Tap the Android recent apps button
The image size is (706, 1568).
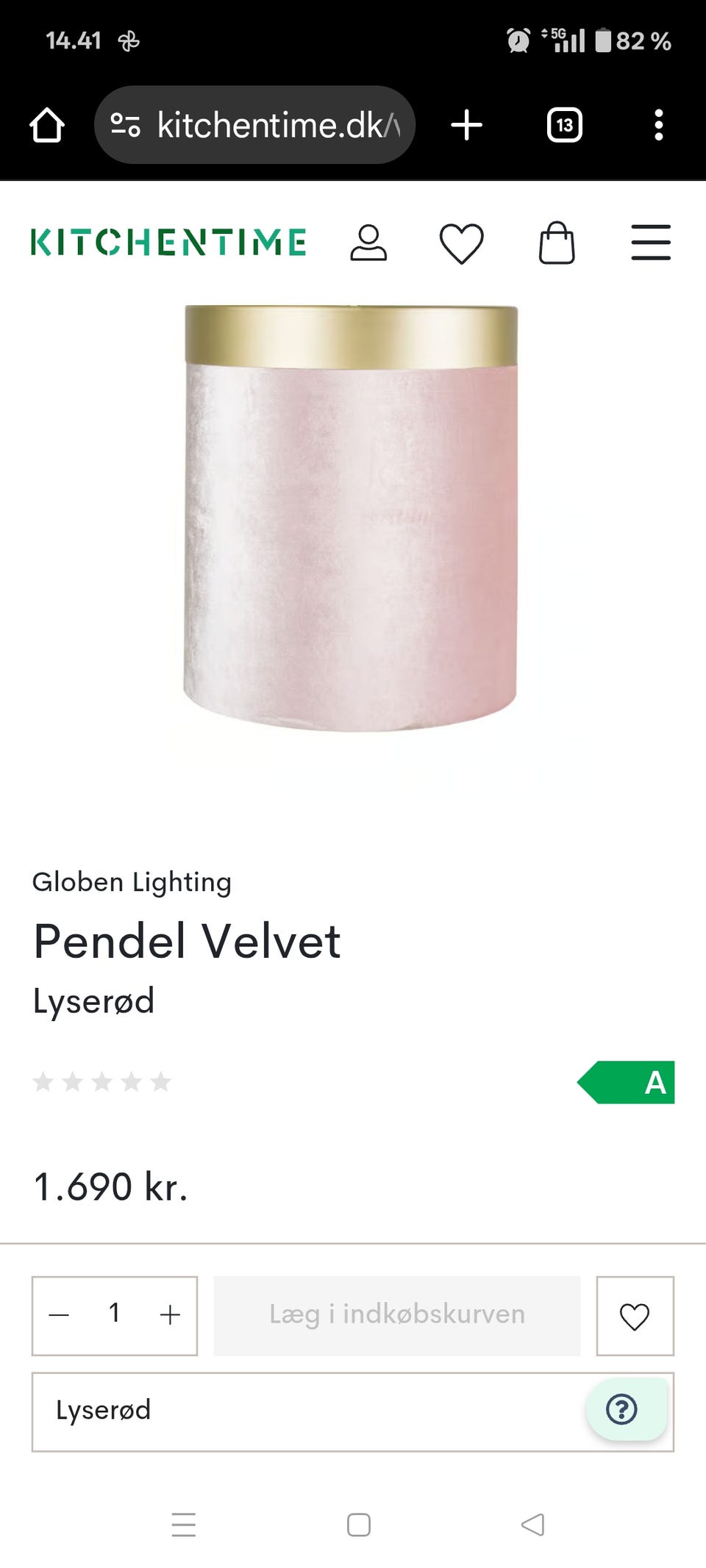[x=185, y=1525]
